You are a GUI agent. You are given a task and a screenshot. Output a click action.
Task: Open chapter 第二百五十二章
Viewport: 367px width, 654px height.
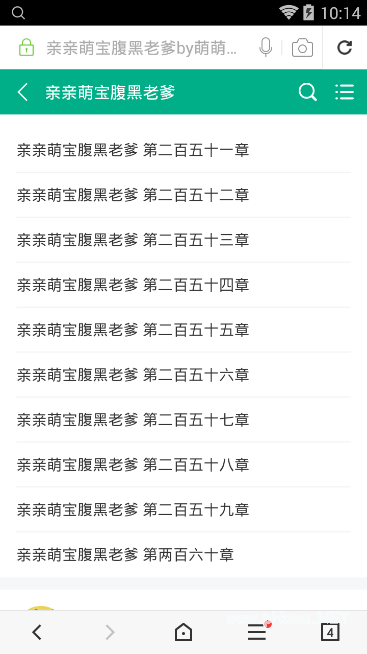tap(184, 195)
